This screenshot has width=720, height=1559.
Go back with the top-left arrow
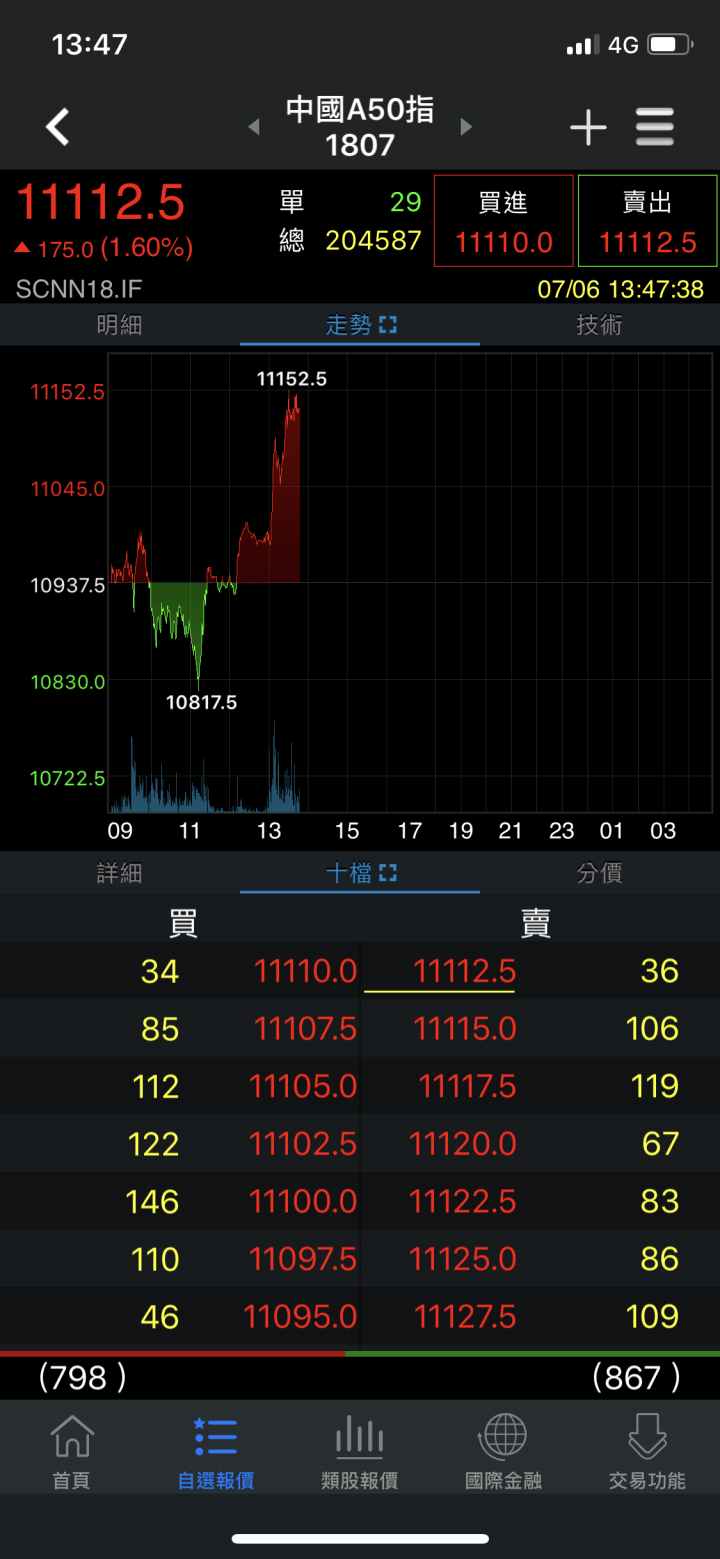[x=58, y=127]
